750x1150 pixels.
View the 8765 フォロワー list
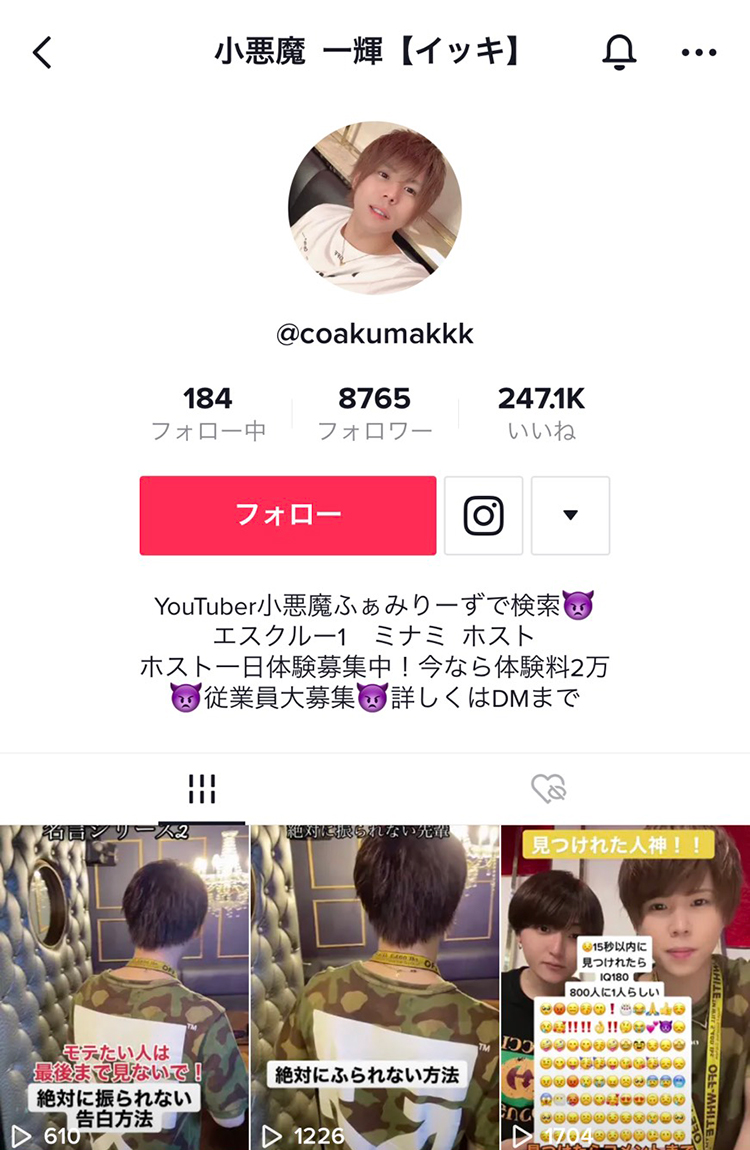pos(375,414)
